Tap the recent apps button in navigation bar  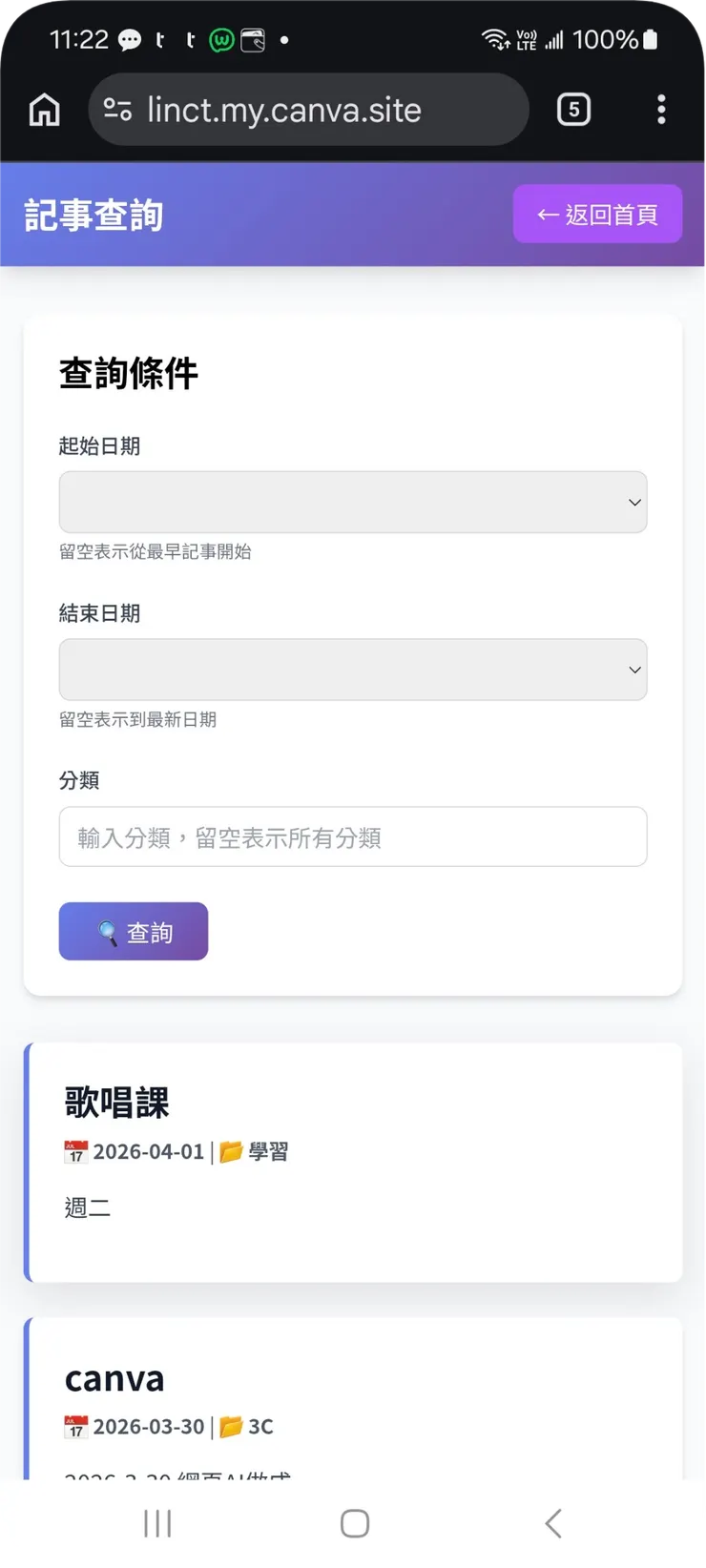tap(156, 1523)
